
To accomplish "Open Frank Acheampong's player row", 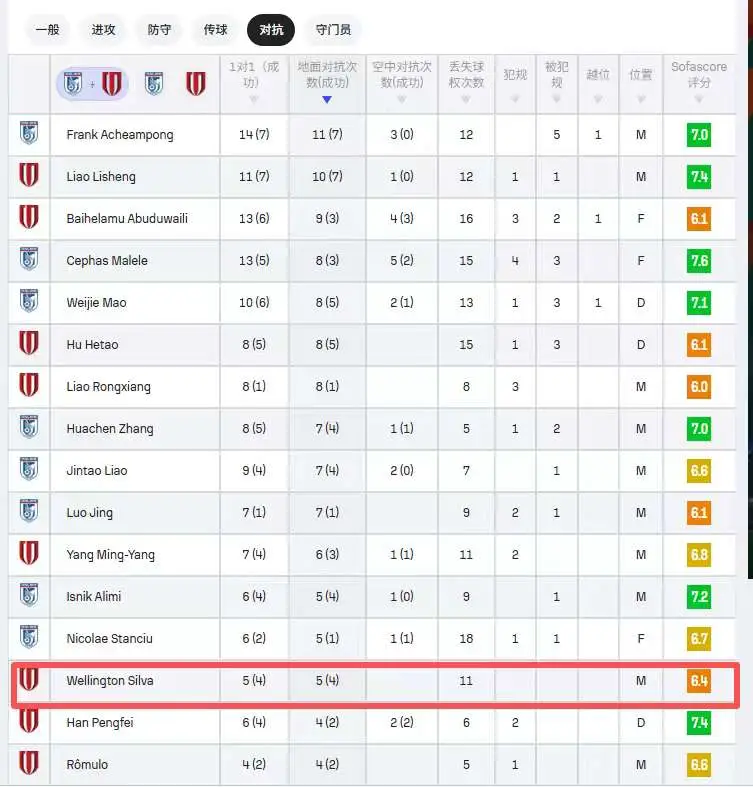I will [372, 135].
